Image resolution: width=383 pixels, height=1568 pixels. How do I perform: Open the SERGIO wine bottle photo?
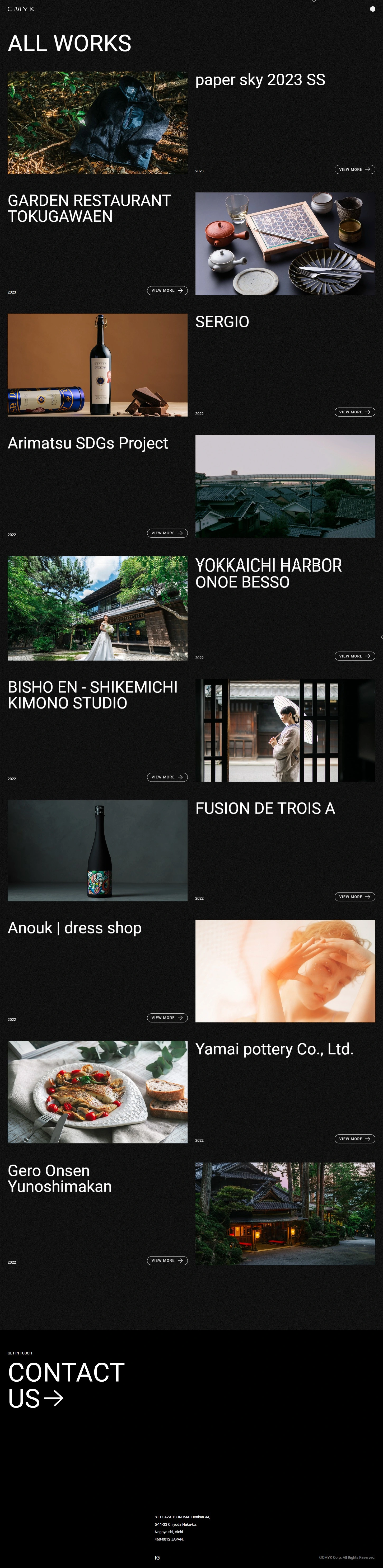coord(97,365)
